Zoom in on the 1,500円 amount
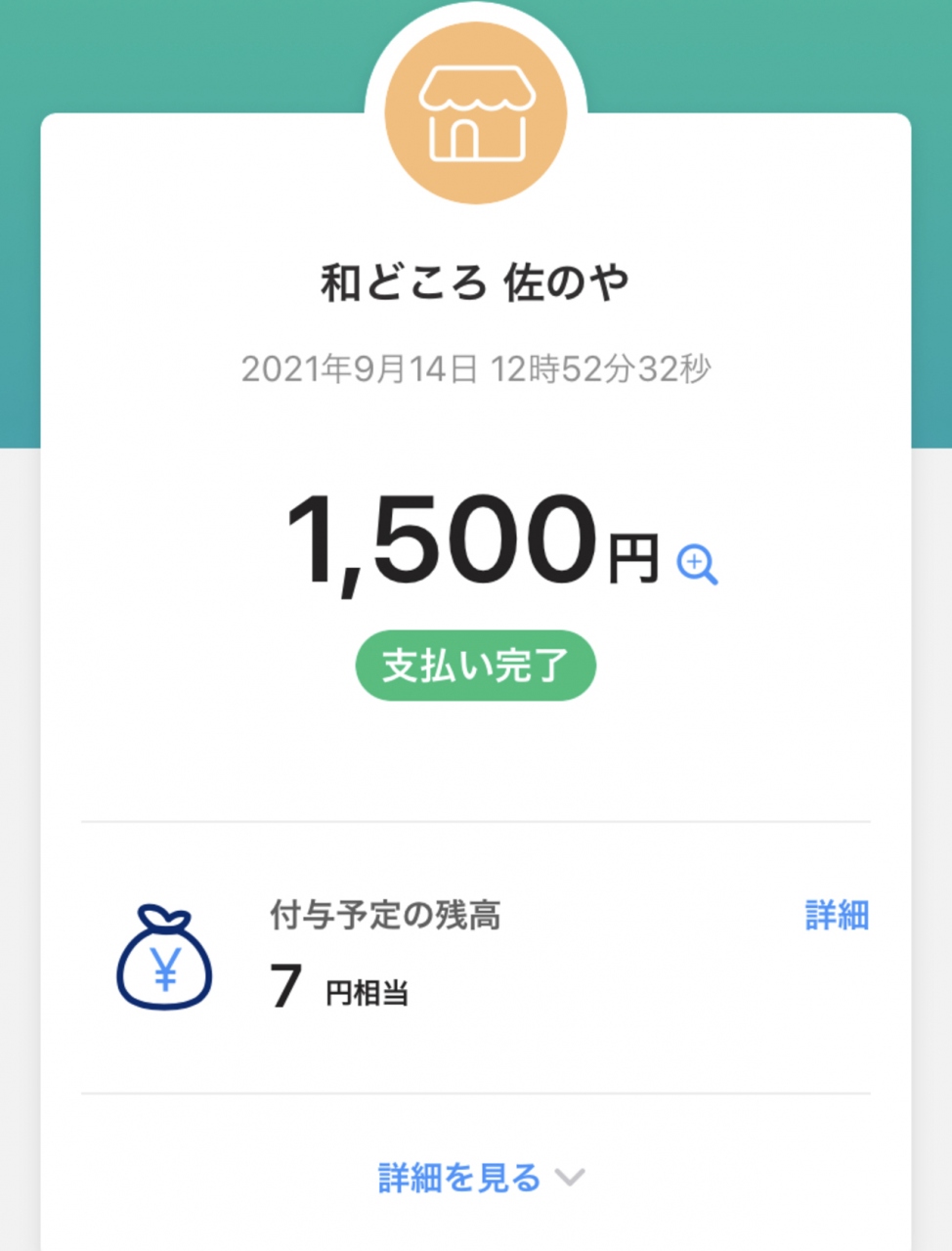 pyautogui.click(x=697, y=565)
